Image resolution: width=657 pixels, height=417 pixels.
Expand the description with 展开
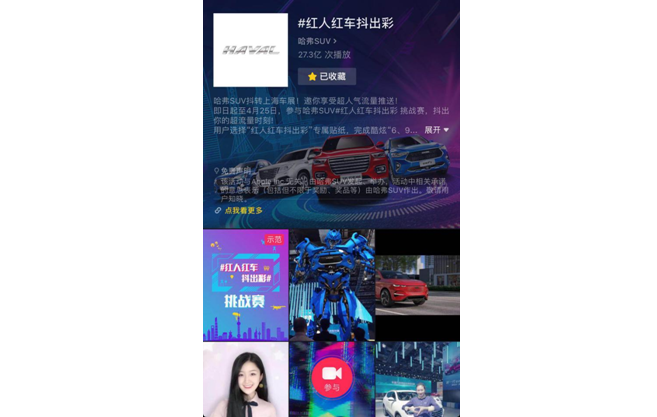[x=436, y=130]
